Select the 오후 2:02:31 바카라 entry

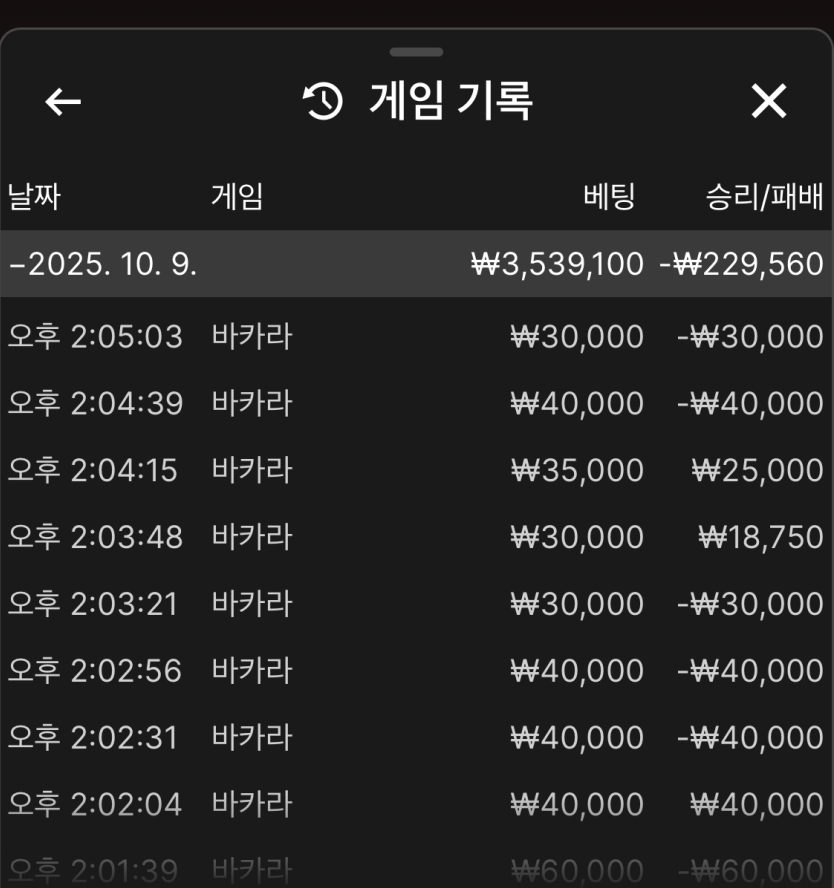coord(416,737)
